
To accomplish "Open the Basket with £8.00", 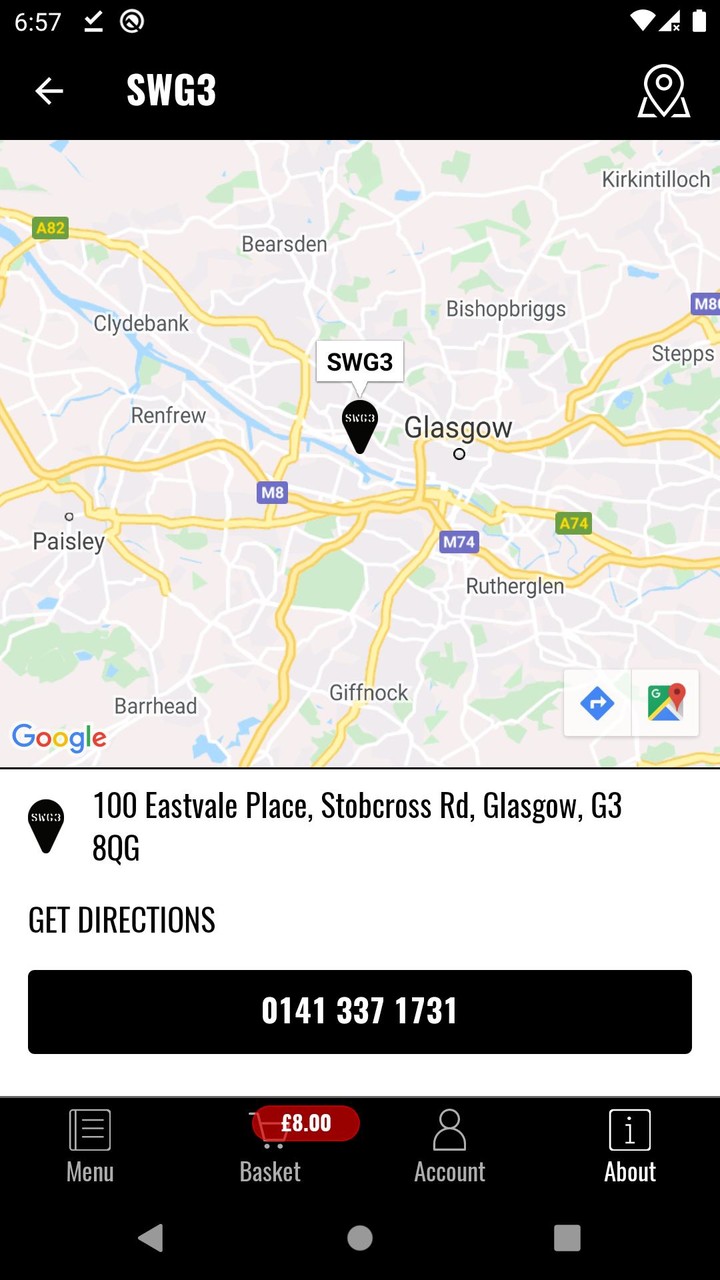I will click(x=272, y=1147).
